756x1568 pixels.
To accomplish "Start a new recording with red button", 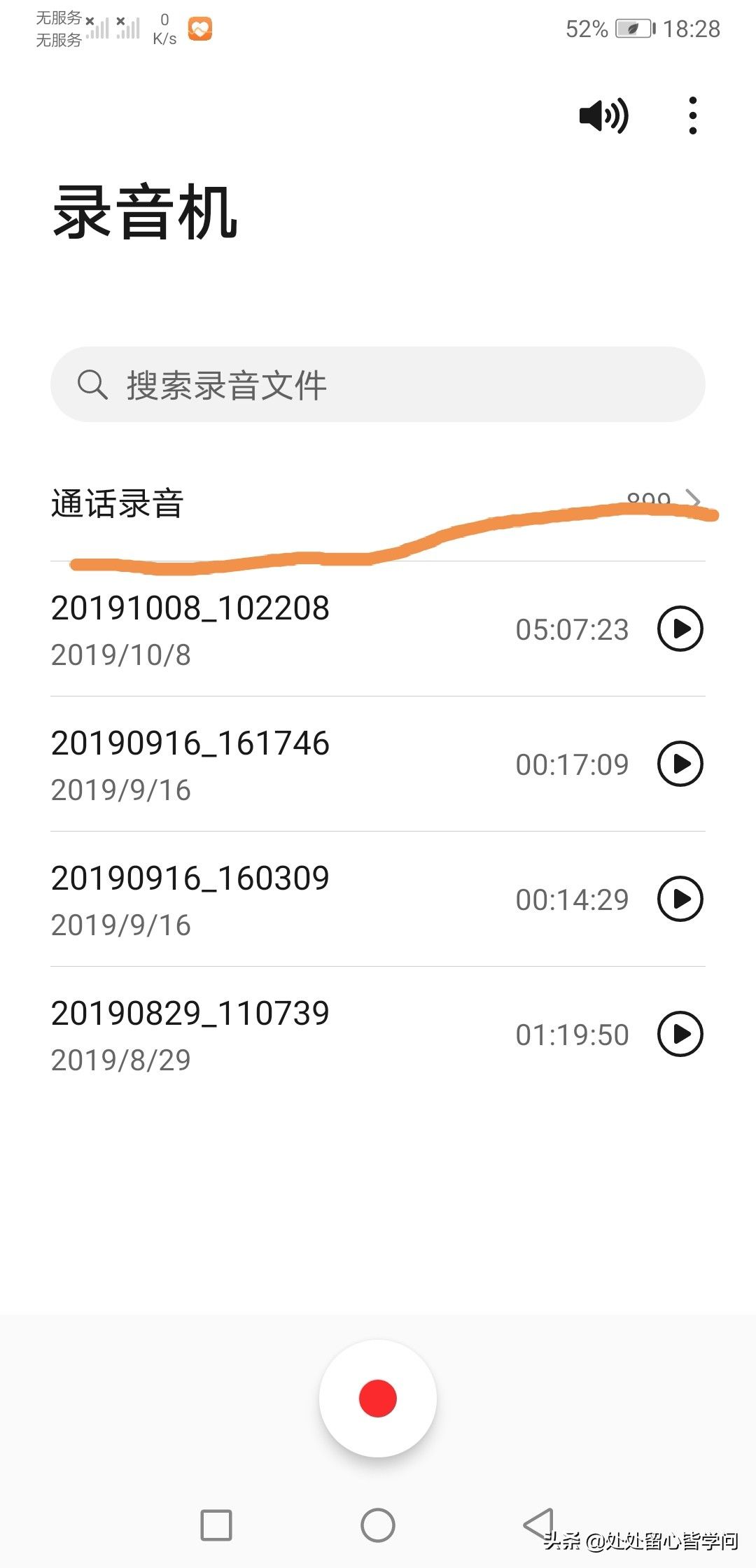I will (x=378, y=1398).
